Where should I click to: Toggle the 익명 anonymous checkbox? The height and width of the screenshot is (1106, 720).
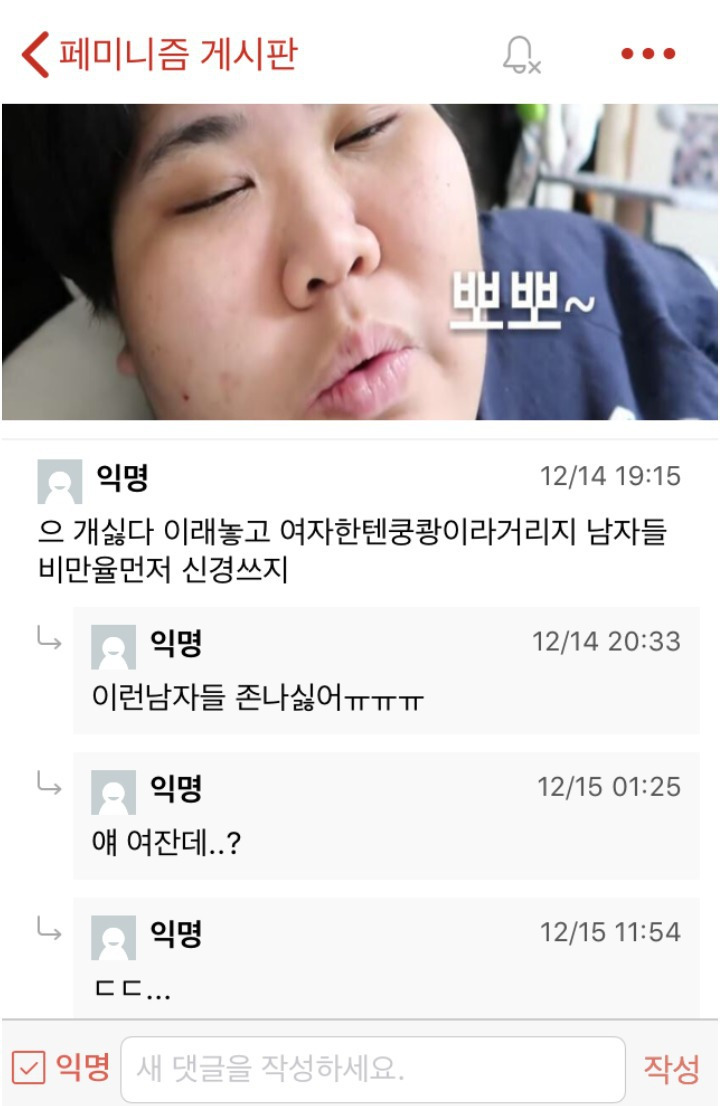click(x=30, y=1068)
